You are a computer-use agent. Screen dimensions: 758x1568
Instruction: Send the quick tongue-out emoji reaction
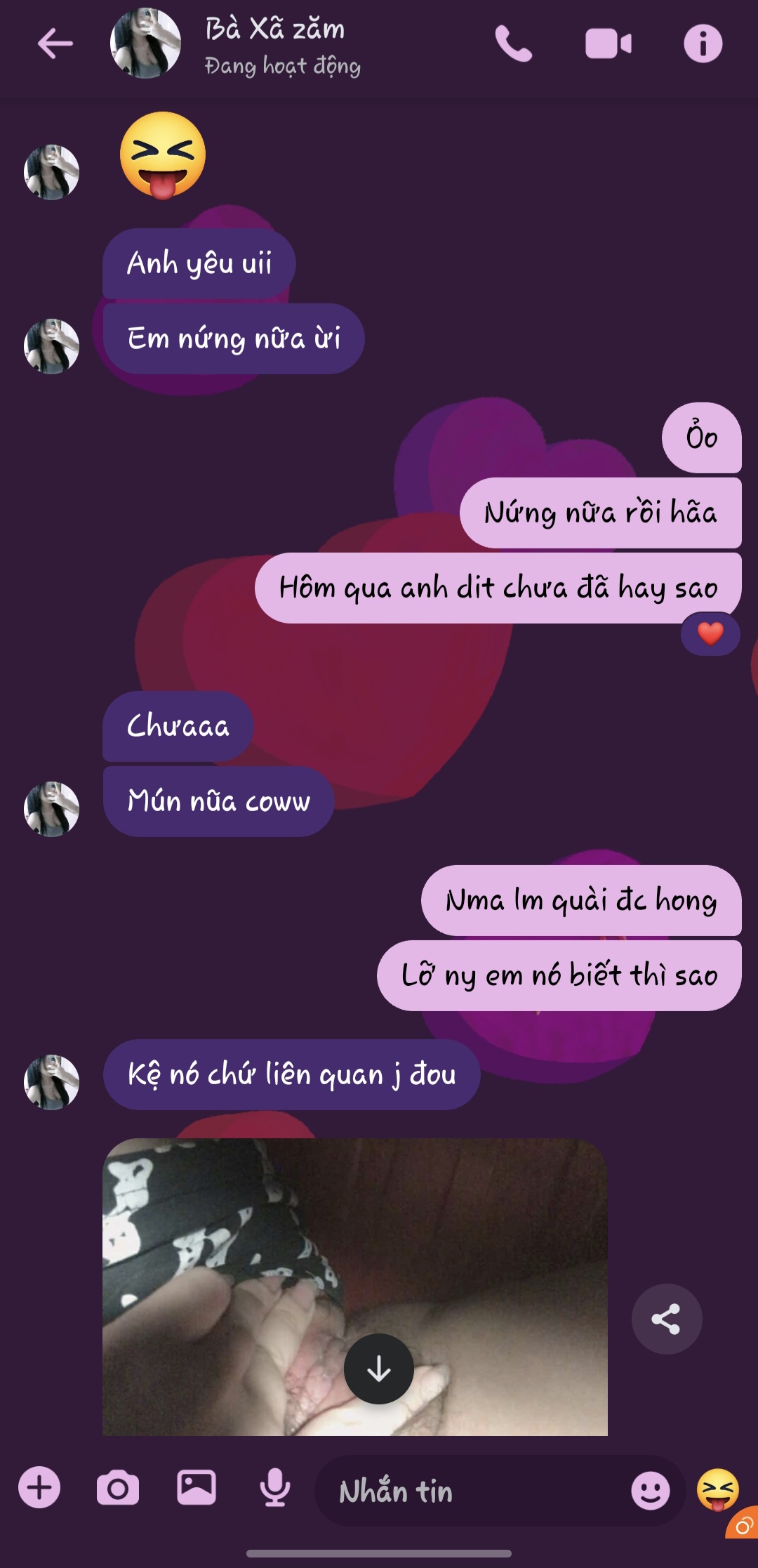717,1489
